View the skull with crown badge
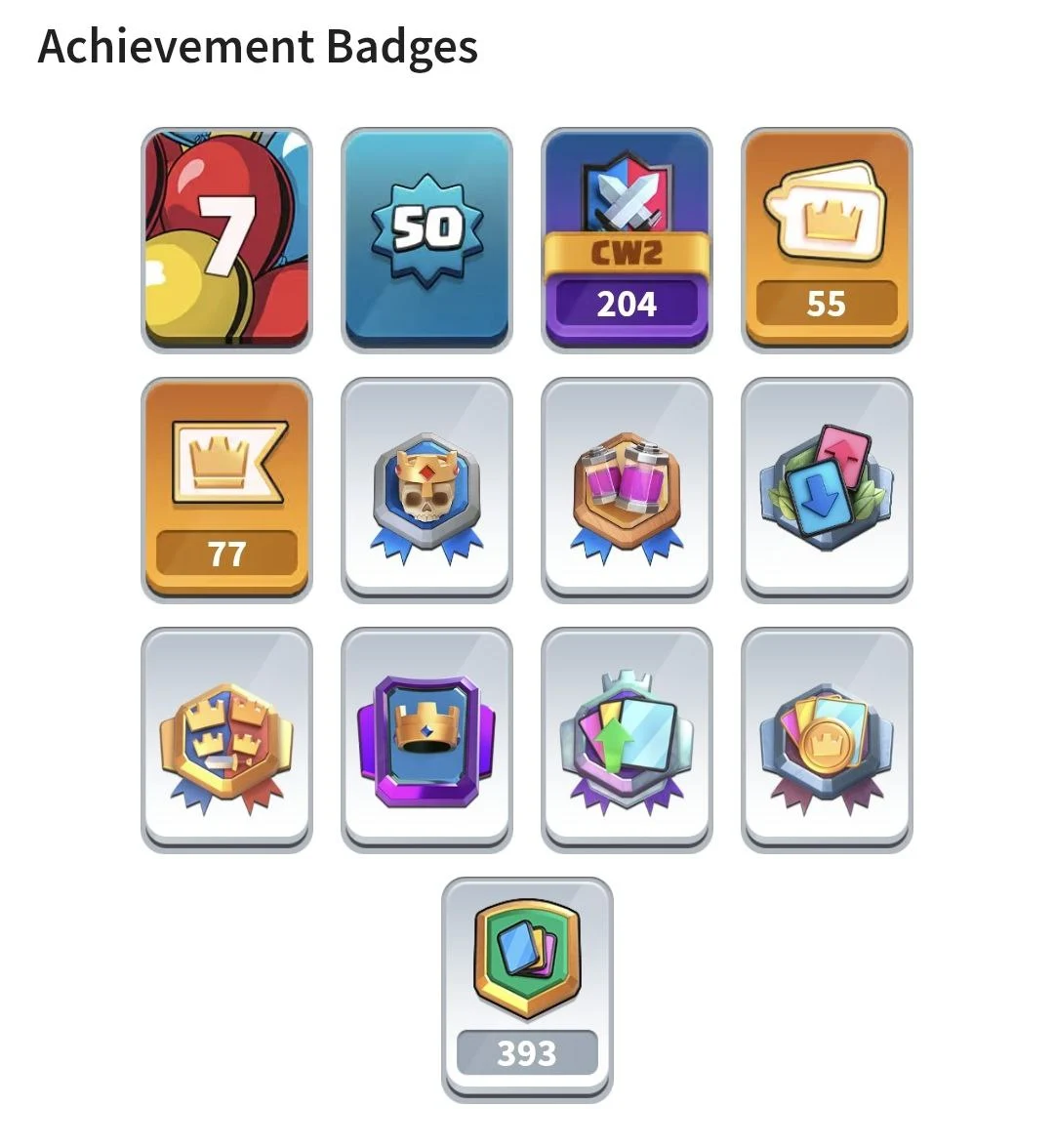 [426, 489]
